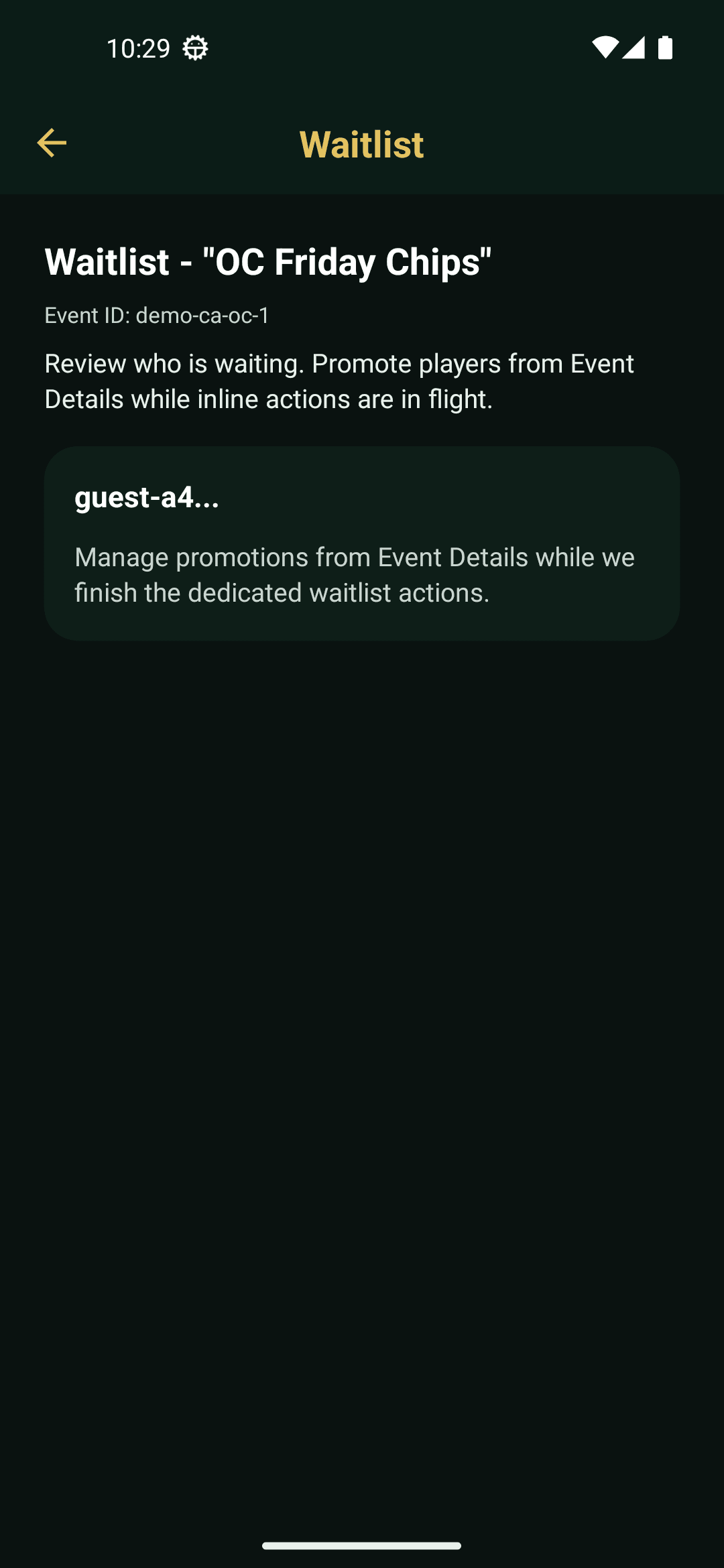The image size is (724, 1568).
Task: Tap the Waitlist screen title
Action: pyautogui.click(x=361, y=143)
